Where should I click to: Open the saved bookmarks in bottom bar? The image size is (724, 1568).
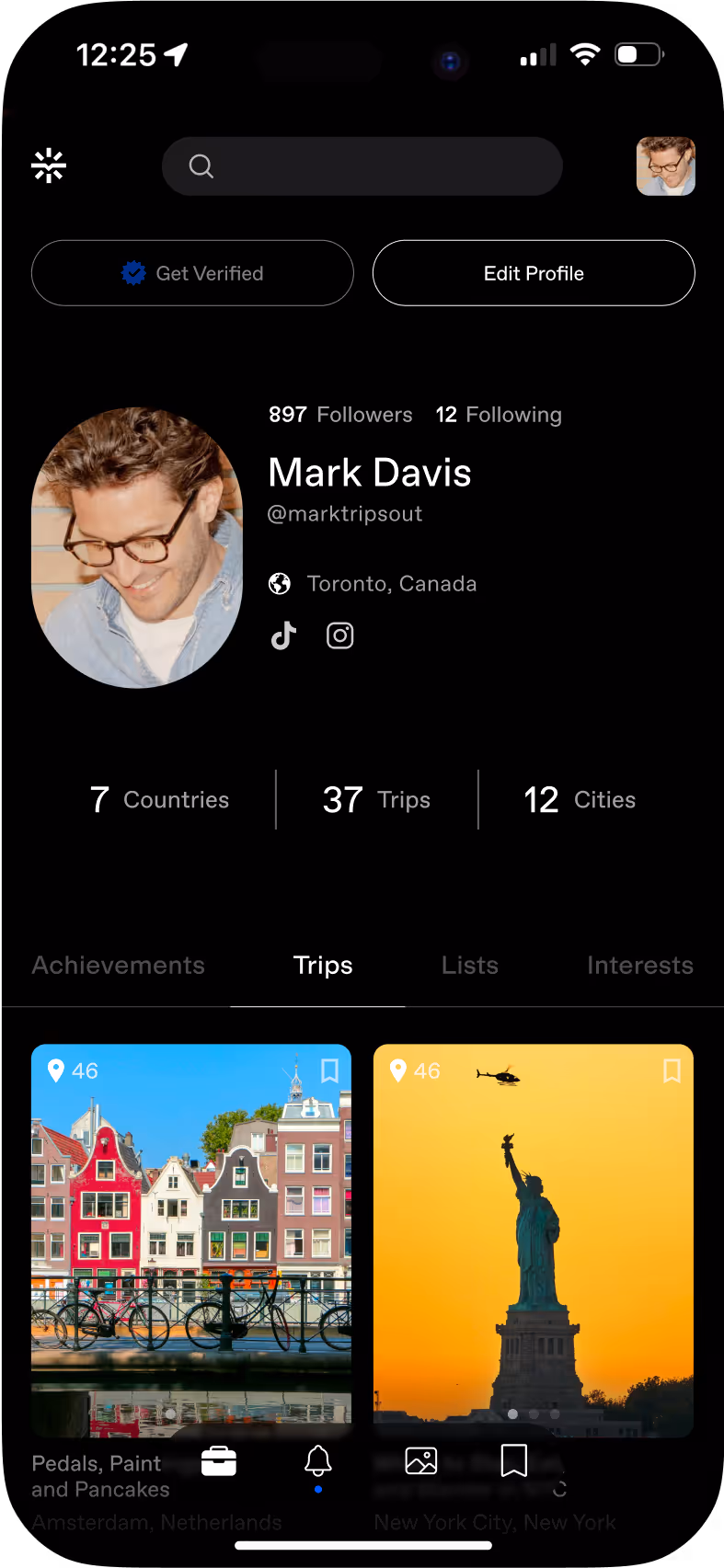513,1460
